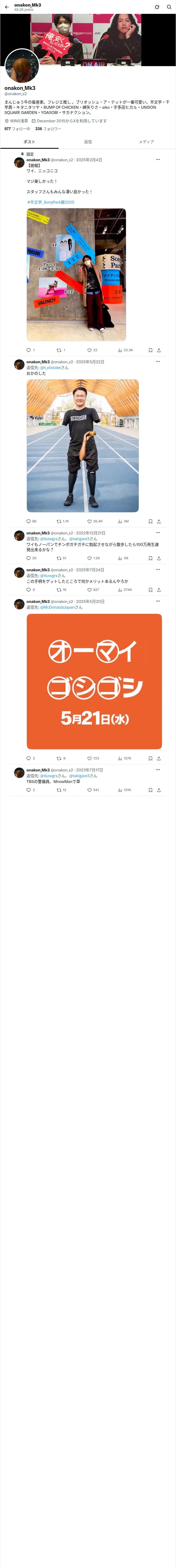Bookmark the post with 1.2K likes
Screen dimensions: 176x1568
150,558
